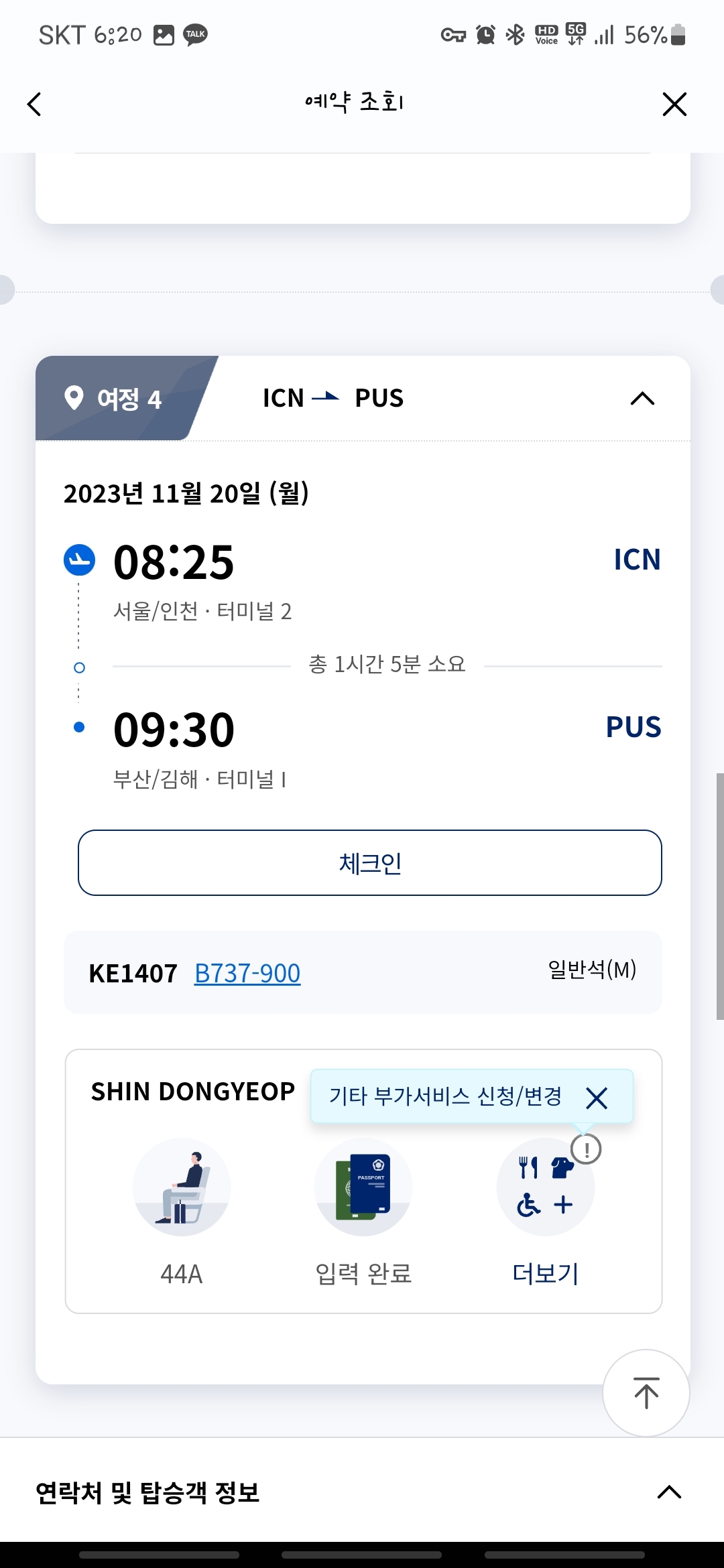Viewport: 724px width, 1568px height.
Task: Collapse the 연락처 및 탑승객 정보 section
Action: point(669,1492)
